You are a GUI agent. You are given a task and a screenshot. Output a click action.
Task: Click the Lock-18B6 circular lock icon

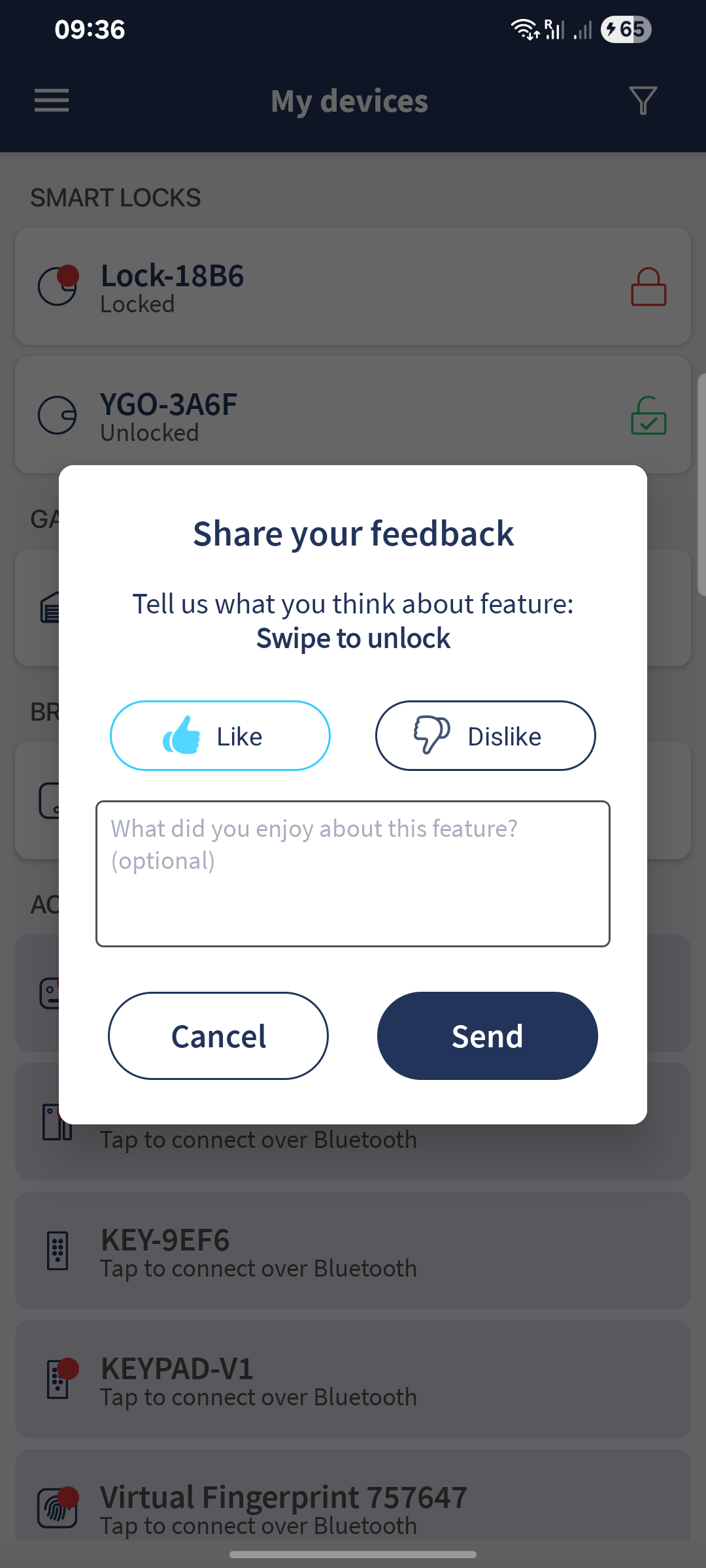58,286
